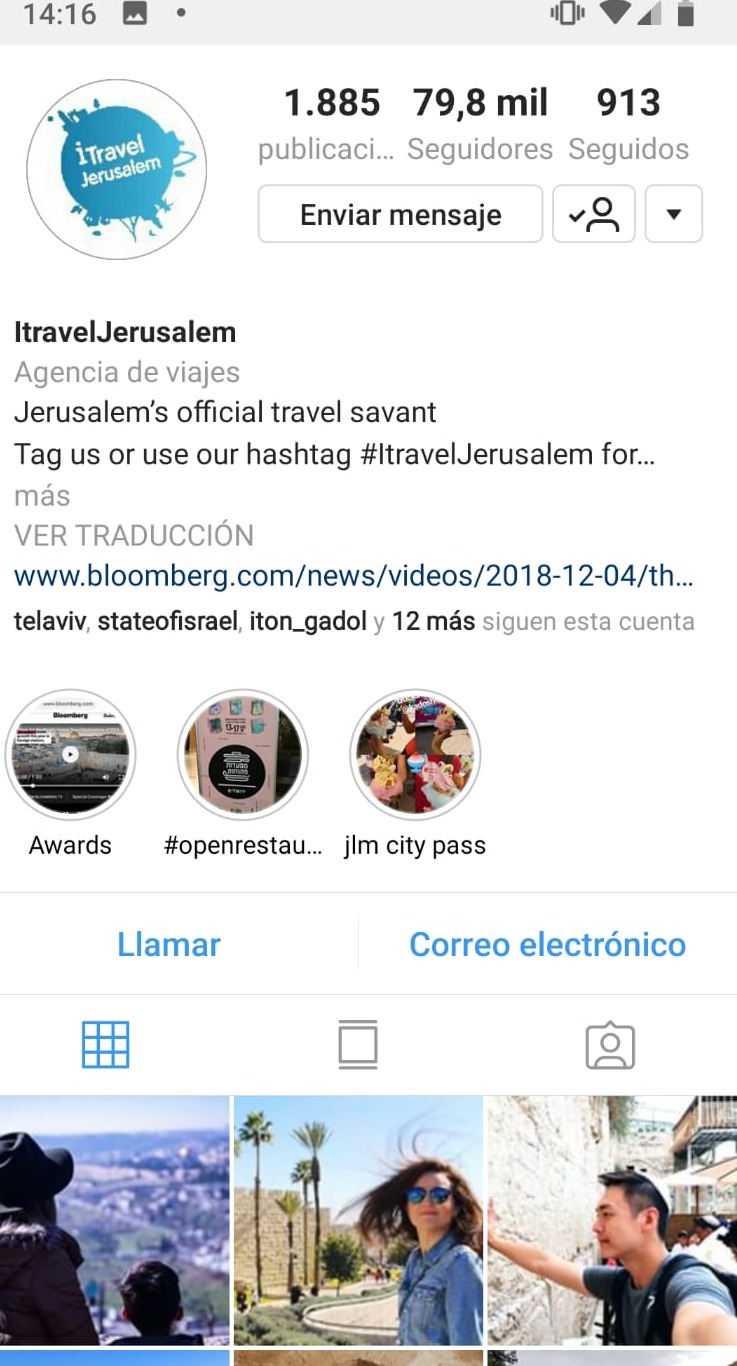
Task: Open the following status button
Action: (x=594, y=214)
